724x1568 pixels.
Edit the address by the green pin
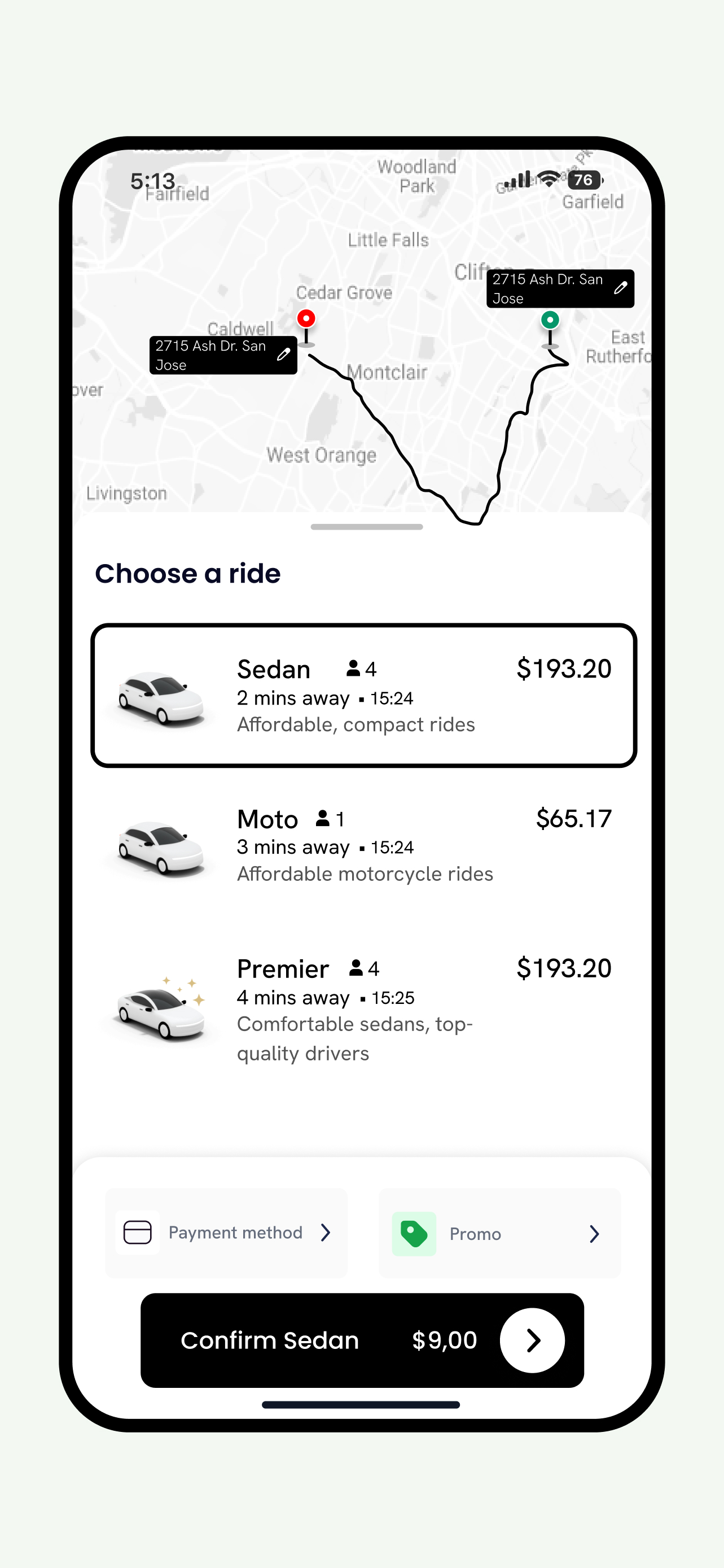620,289
